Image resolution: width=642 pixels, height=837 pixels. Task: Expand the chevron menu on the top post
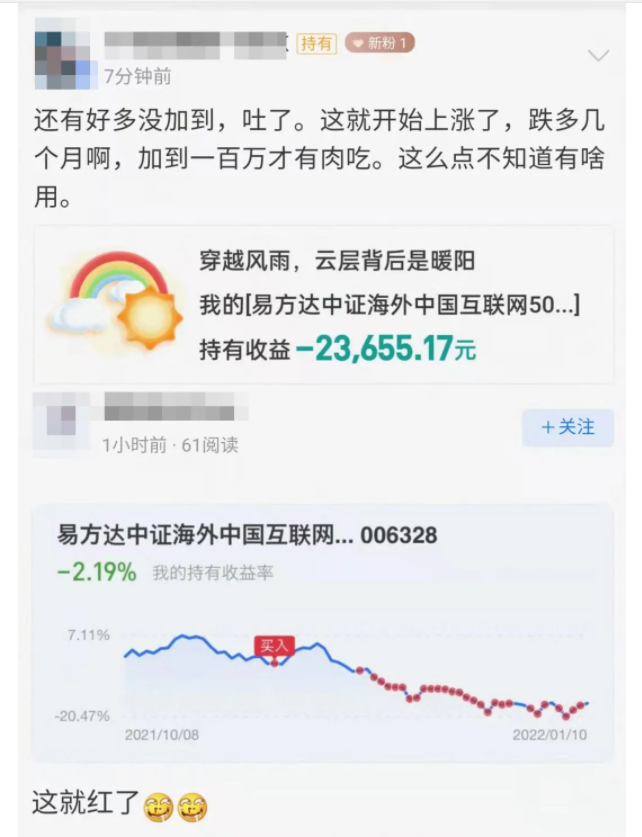(x=598, y=56)
